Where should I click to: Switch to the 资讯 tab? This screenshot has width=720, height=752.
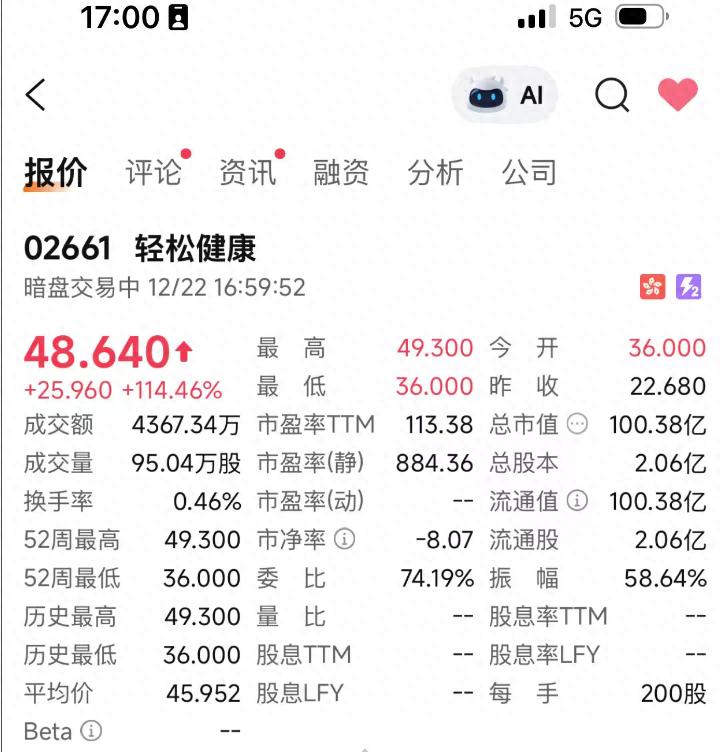(247, 173)
